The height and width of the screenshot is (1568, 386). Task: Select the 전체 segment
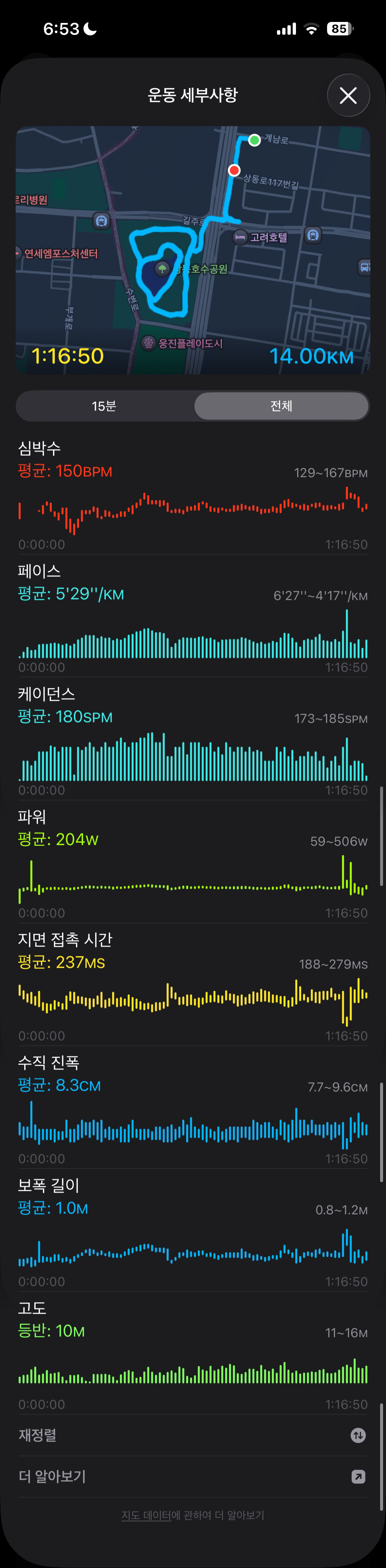click(x=281, y=406)
